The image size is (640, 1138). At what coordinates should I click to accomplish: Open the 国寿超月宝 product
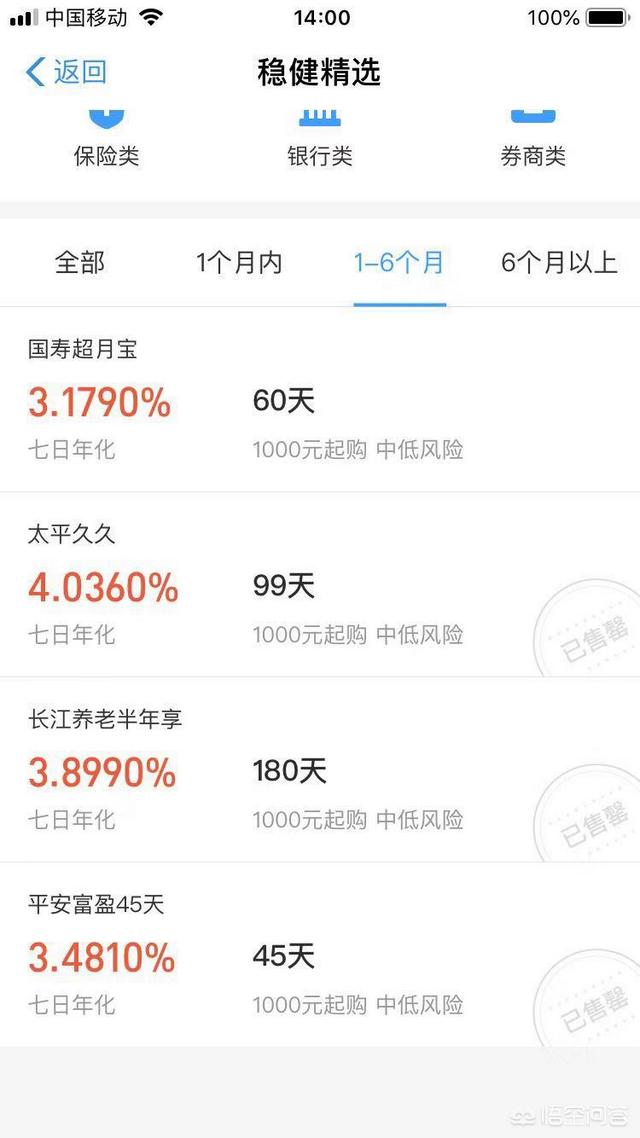[x=320, y=400]
